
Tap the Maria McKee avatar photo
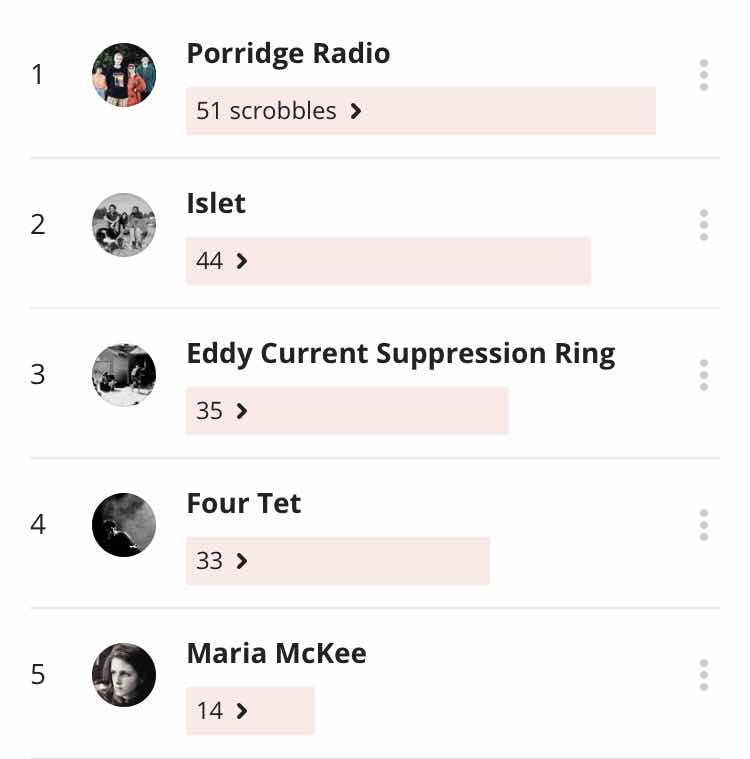tap(124, 675)
